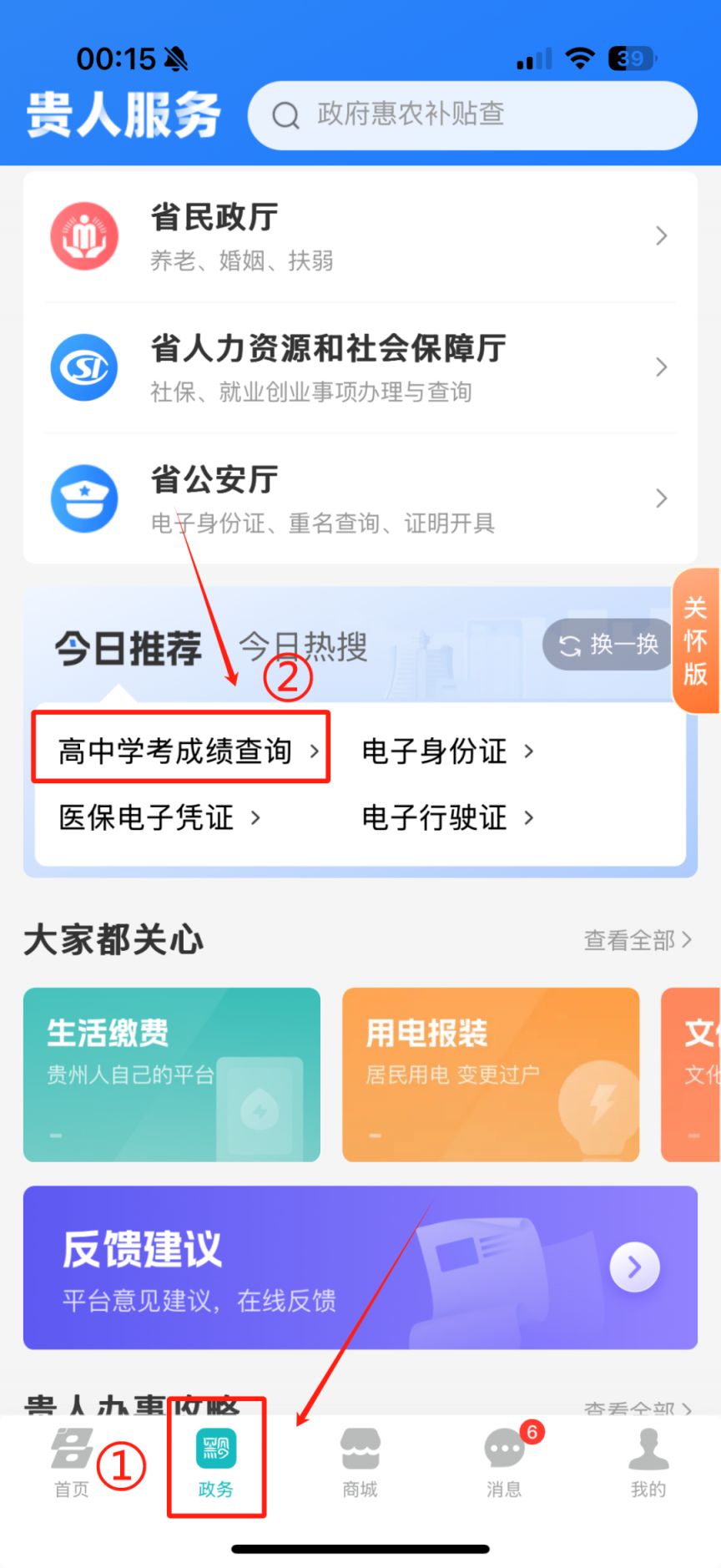This screenshot has height=1568, width=721.
Task: Open 电子行驶证 link
Action: coord(447,817)
